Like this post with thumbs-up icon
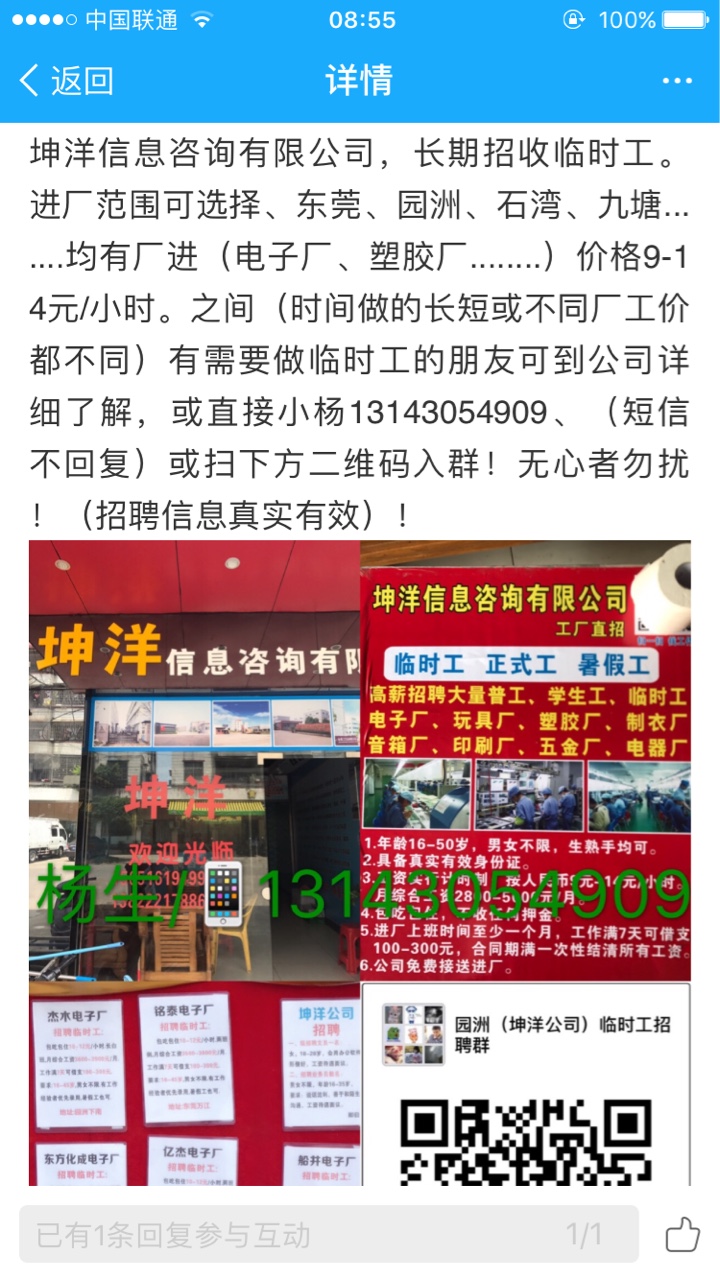The image size is (720, 1280). 683,1234
